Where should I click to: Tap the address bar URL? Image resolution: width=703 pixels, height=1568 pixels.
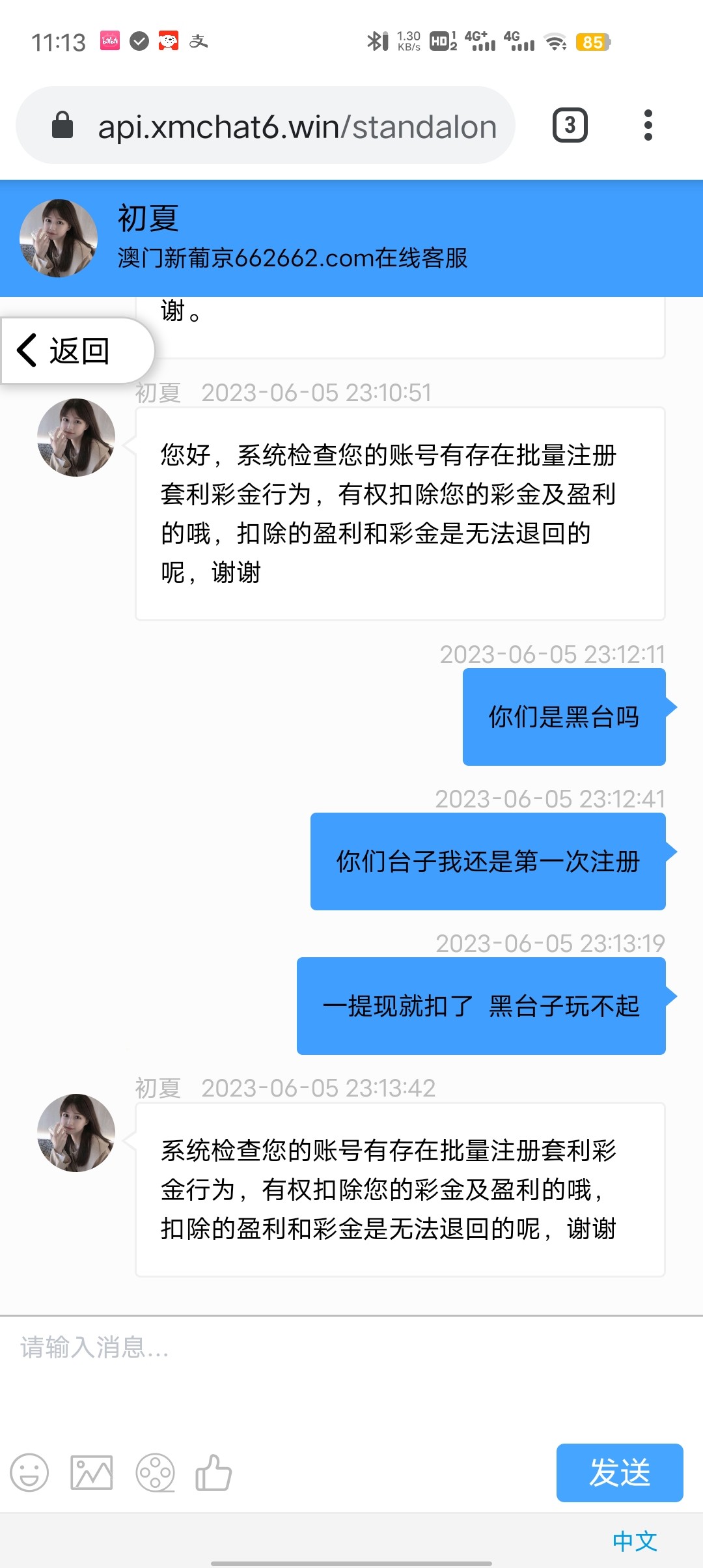[x=296, y=126]
